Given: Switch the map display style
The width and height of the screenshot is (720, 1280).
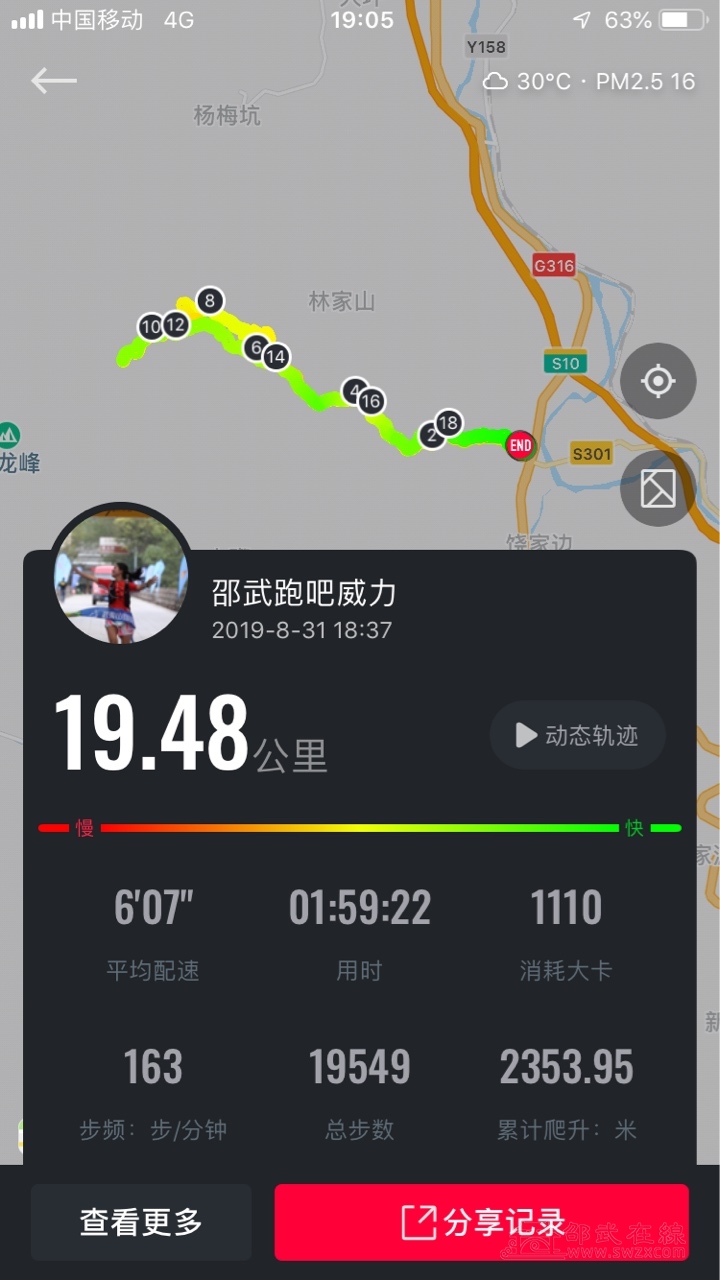Looking at the screenshot, I should click(x=657, y=488).
